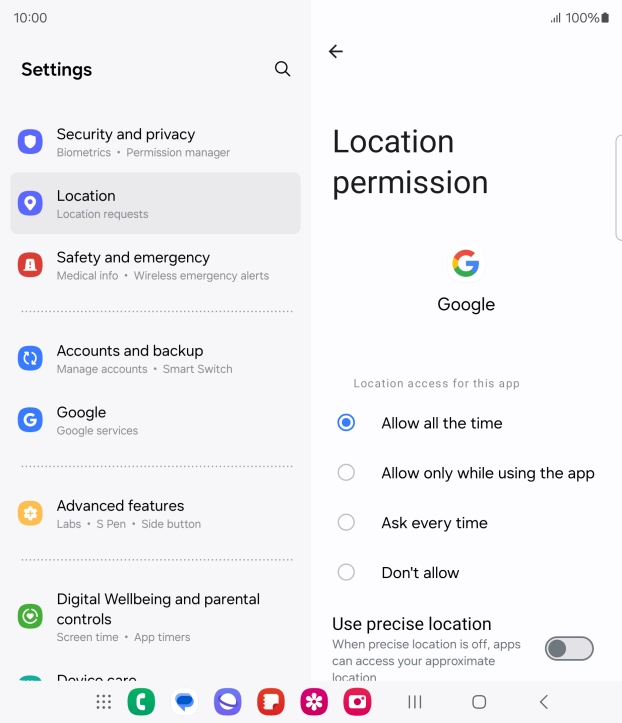This screenshot has height=723, width=622.
Task: Search within Settings
Action: point(283,69)
